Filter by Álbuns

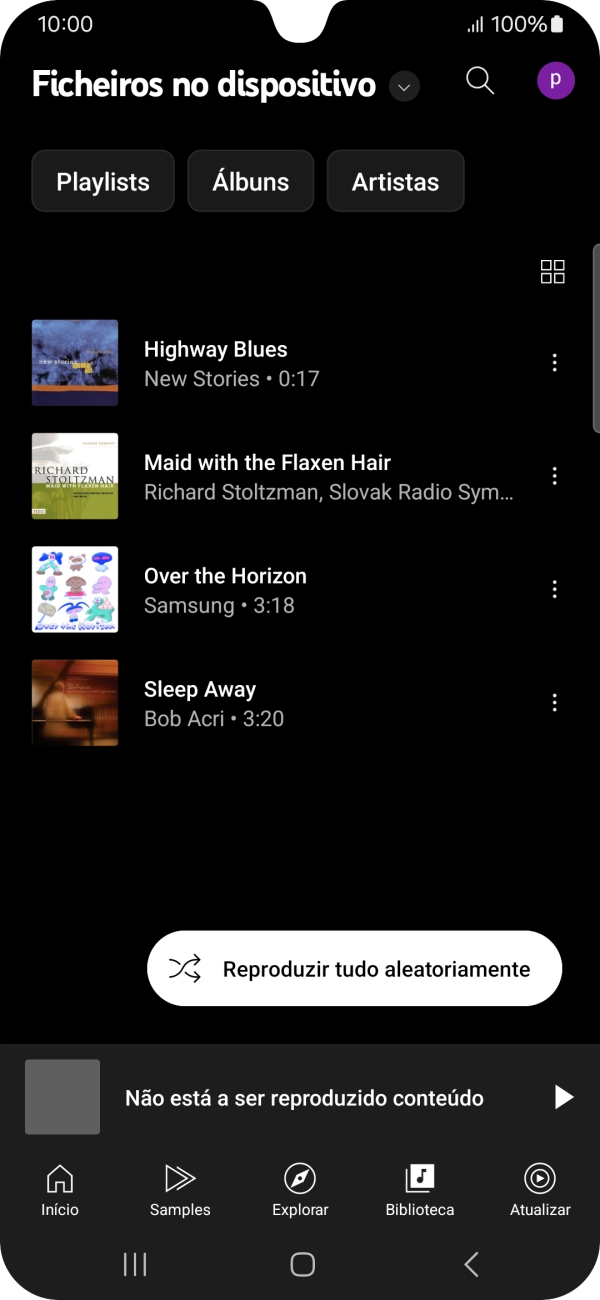251,181
